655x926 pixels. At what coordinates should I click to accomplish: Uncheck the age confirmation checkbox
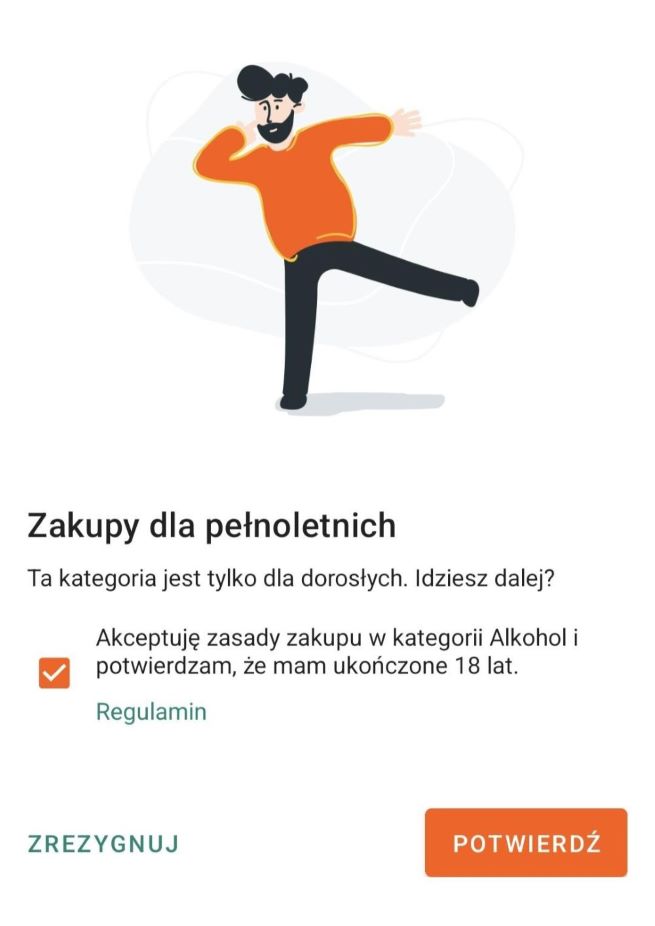tap(54, 673)
